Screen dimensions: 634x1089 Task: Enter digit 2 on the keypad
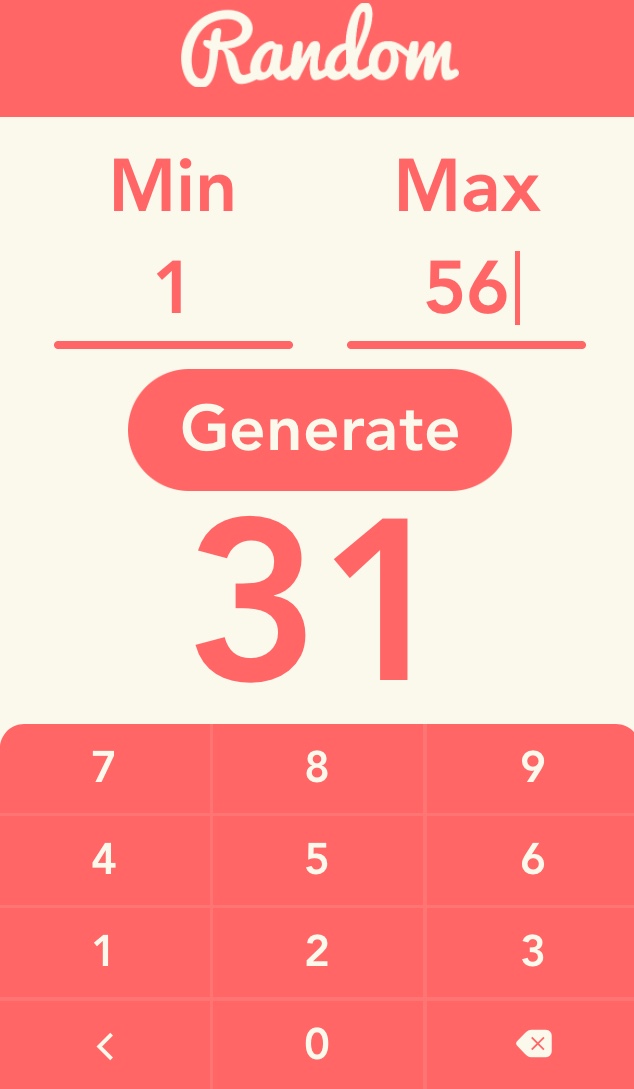coord(317,952)
